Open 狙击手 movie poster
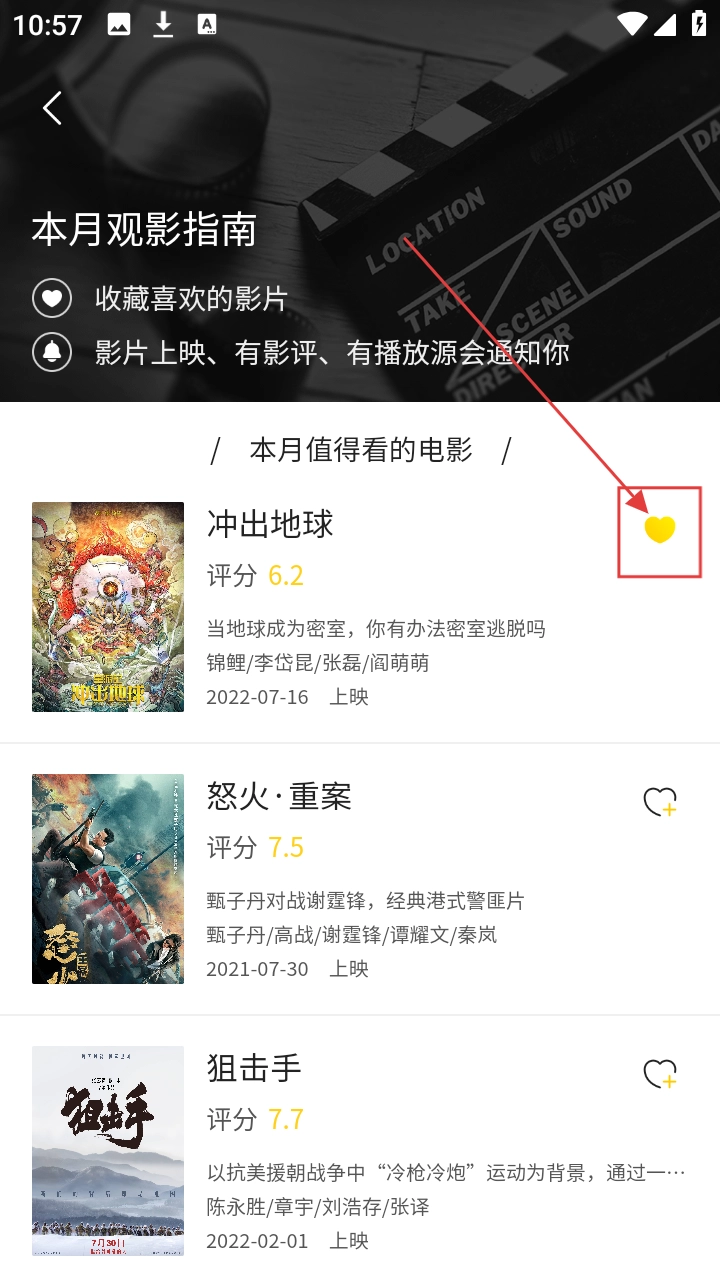 [108, 1150]
